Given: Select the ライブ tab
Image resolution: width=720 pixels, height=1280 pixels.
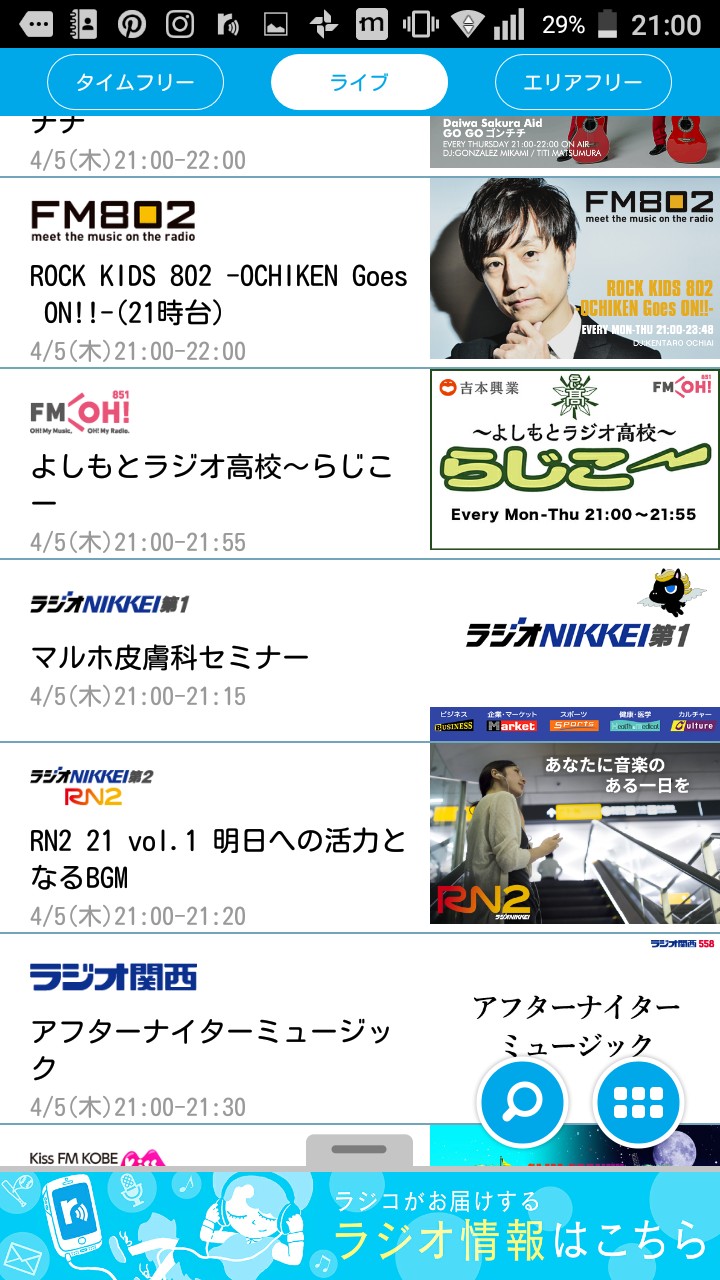Looking at the screenshot, I should pos(359,82).
